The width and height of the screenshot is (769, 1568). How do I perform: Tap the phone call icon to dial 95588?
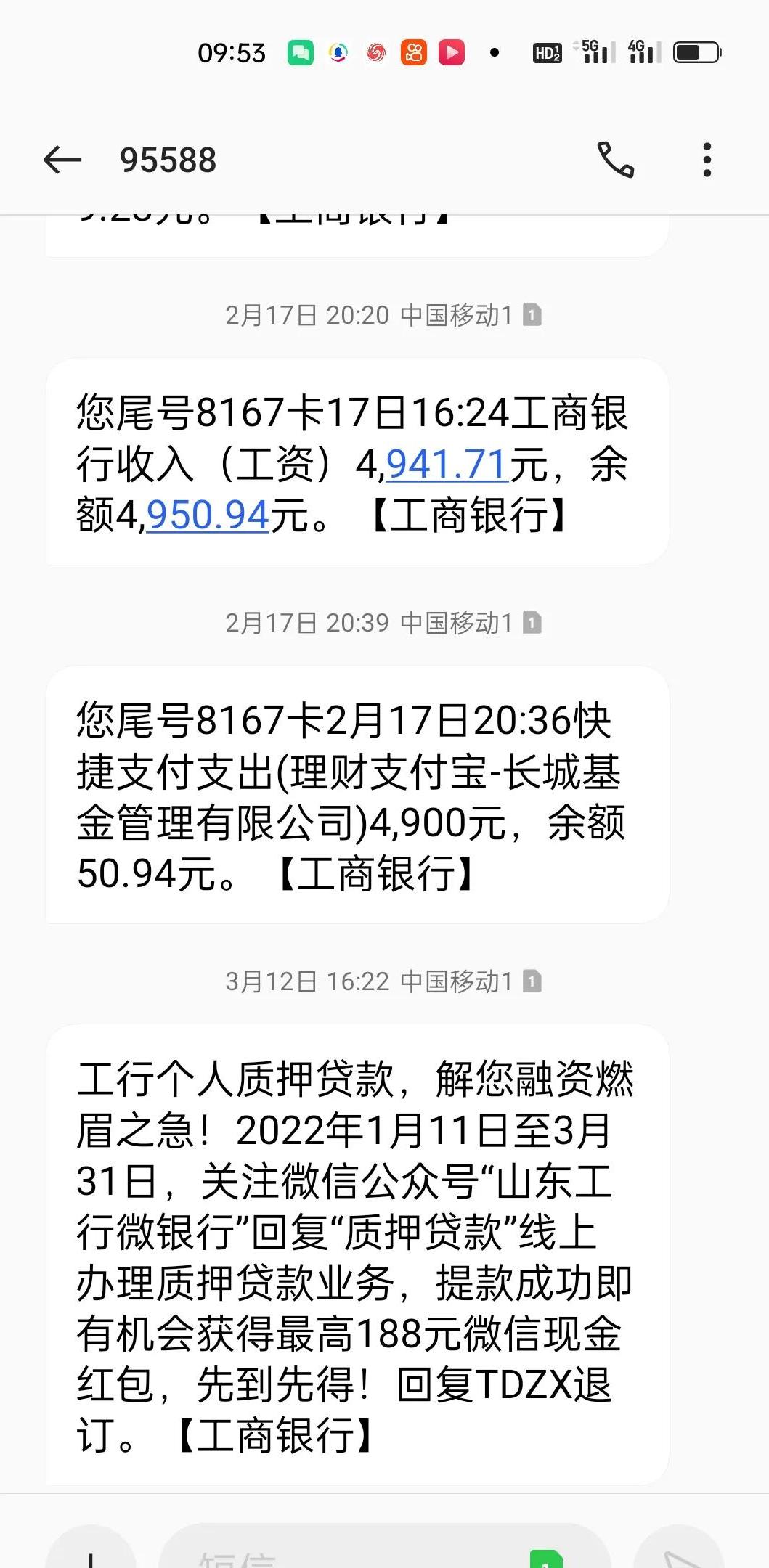618,160
